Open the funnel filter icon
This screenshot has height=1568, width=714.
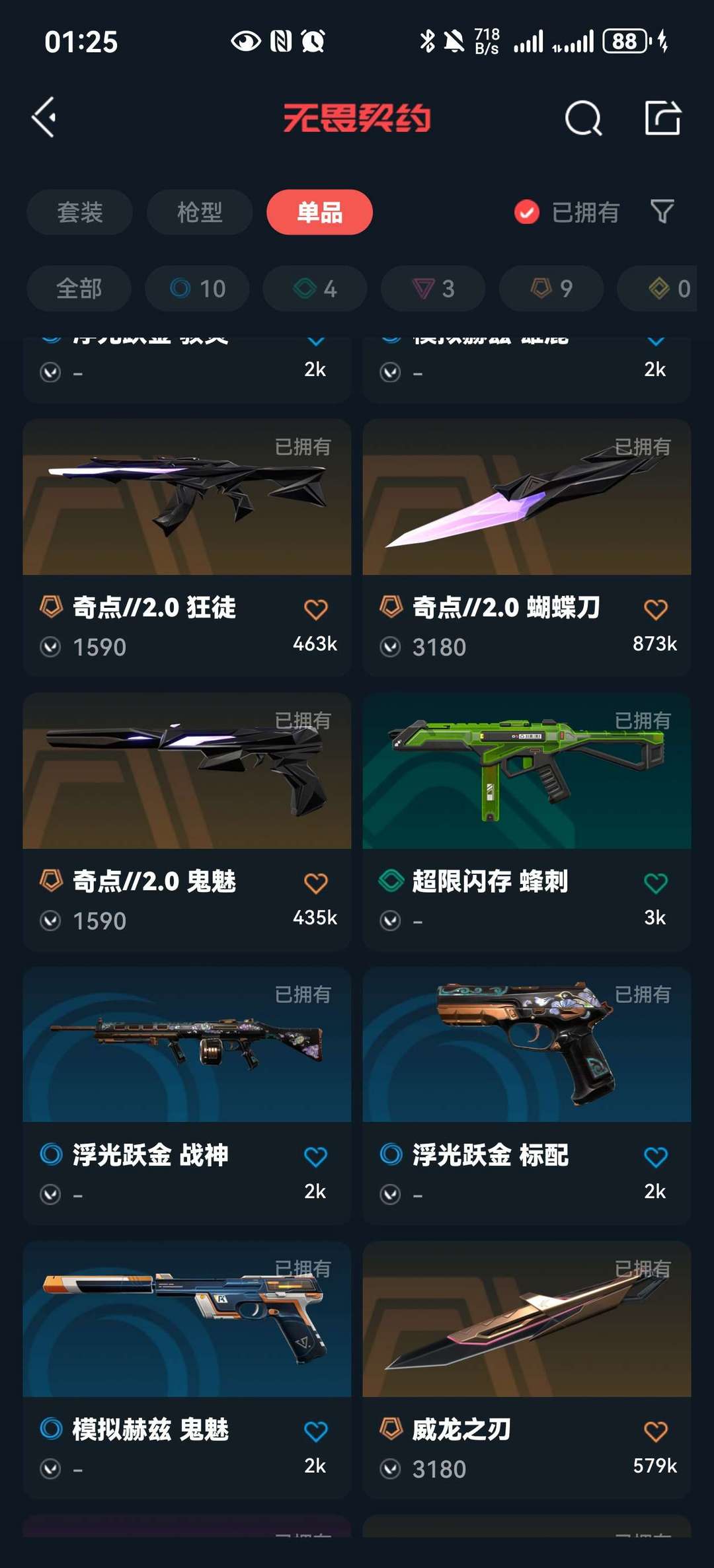pyautogui.click(x=662, y=211)
